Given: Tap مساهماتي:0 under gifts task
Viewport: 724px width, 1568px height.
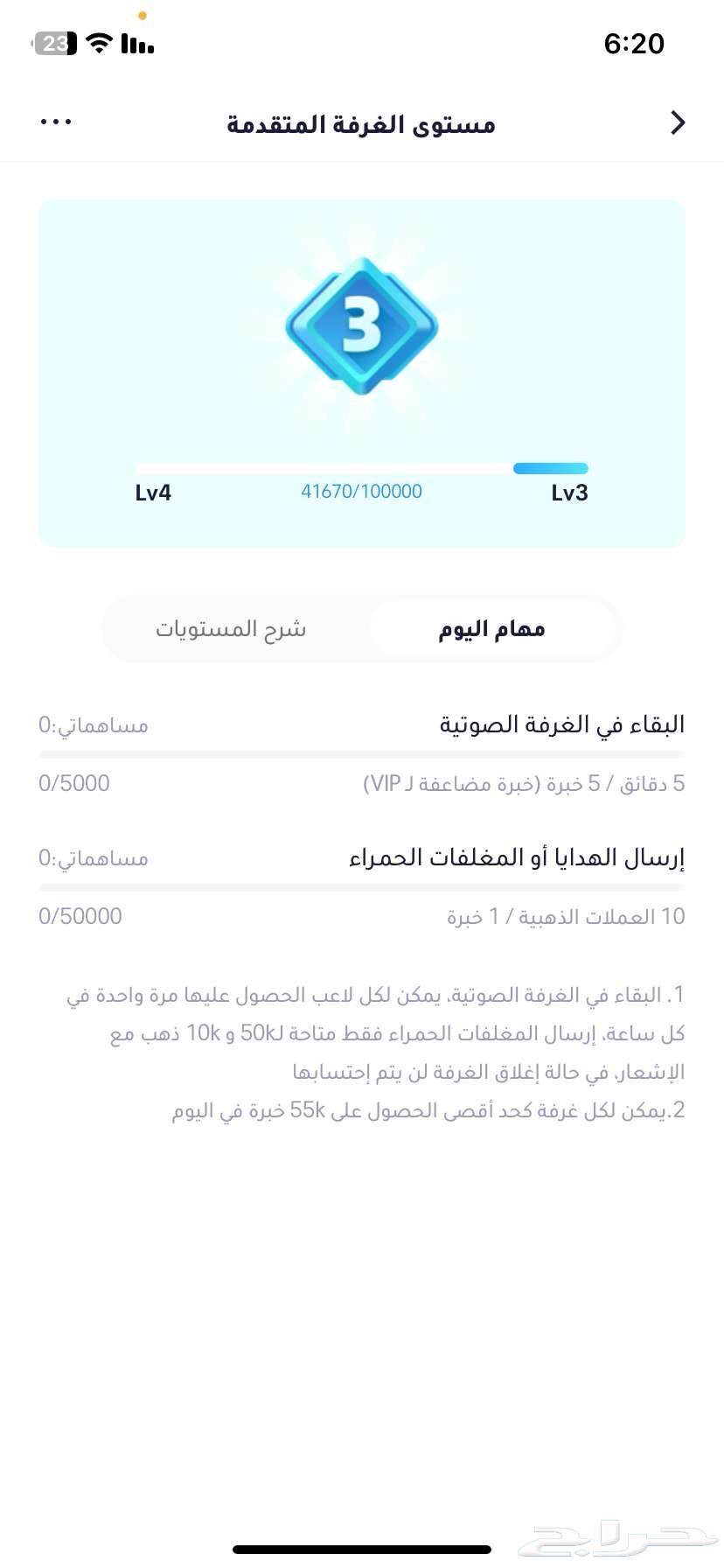Looking at the screenshot, I should 94,858.
